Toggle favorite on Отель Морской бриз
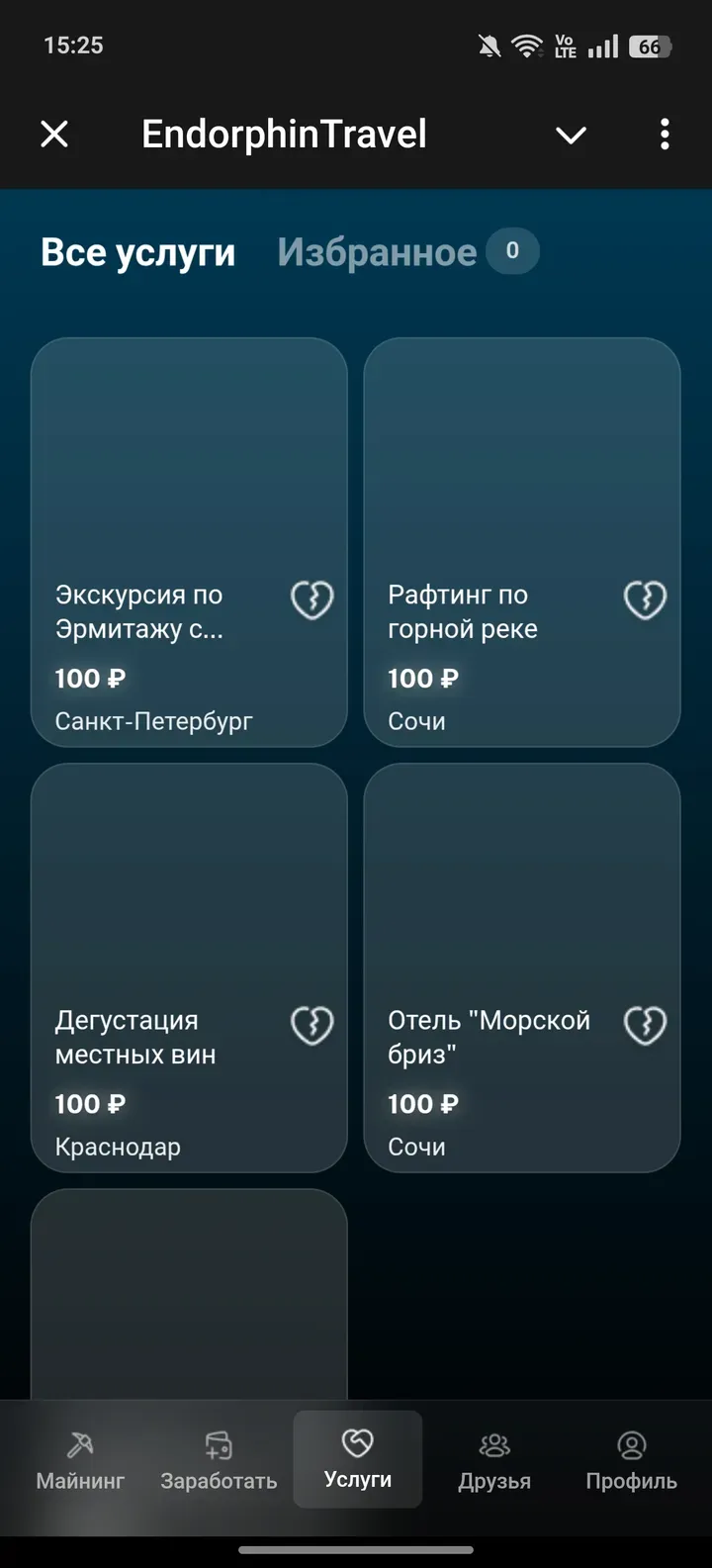The height and width of the screenshot is (1568, 712). point(645,1025)
